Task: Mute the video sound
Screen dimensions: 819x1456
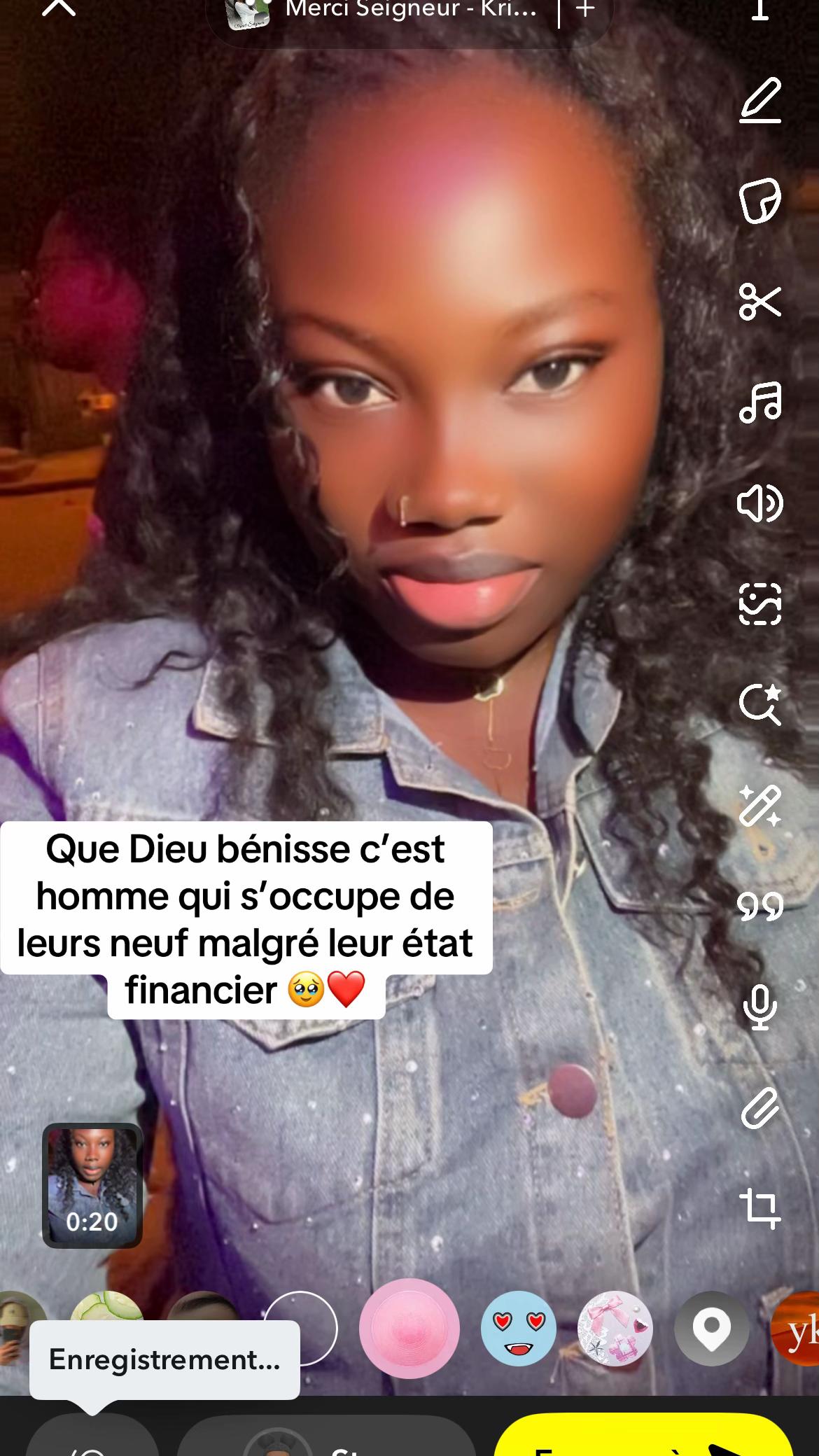Action: (760, 503)
